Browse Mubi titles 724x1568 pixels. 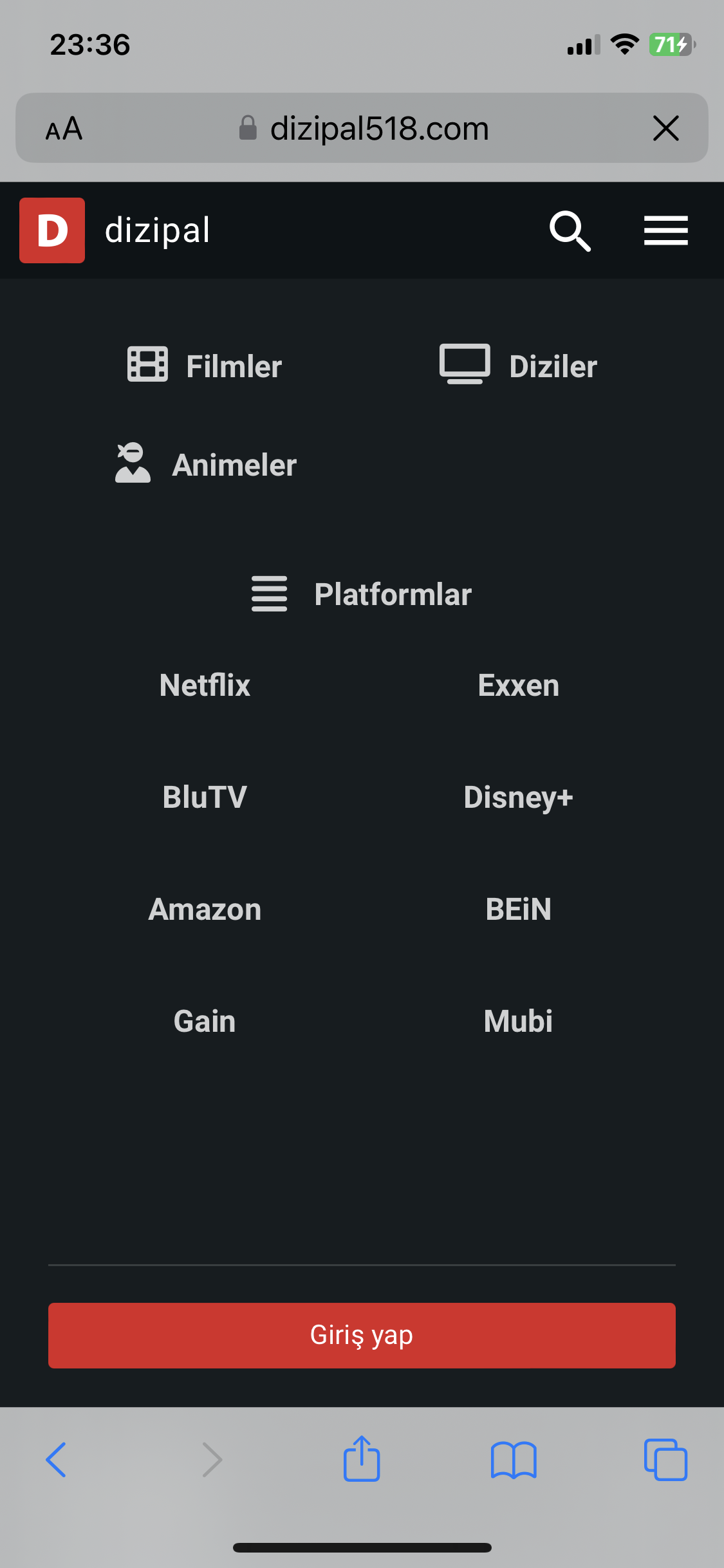coord(519,1021)
